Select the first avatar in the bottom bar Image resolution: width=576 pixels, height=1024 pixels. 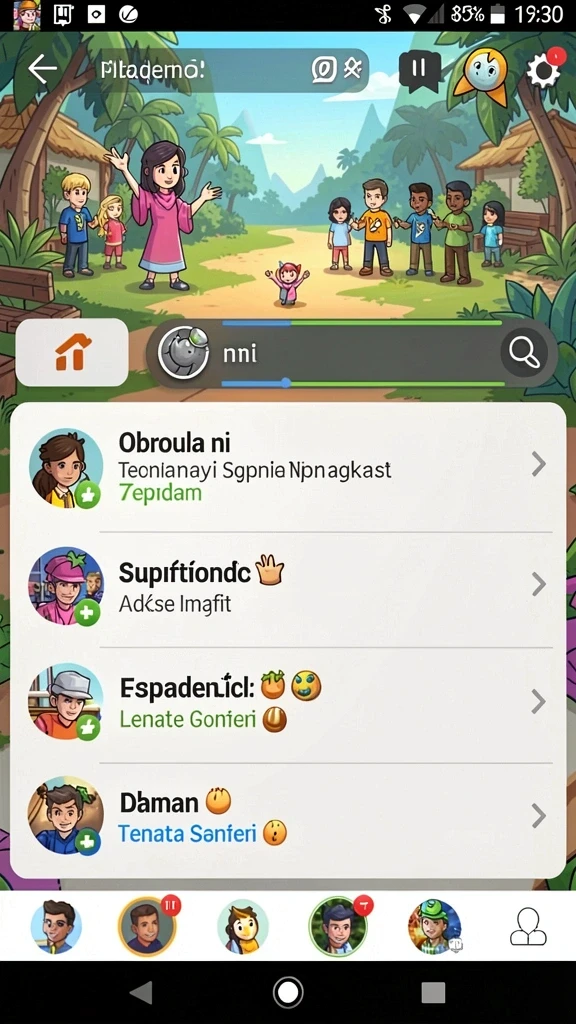(56, 927)
